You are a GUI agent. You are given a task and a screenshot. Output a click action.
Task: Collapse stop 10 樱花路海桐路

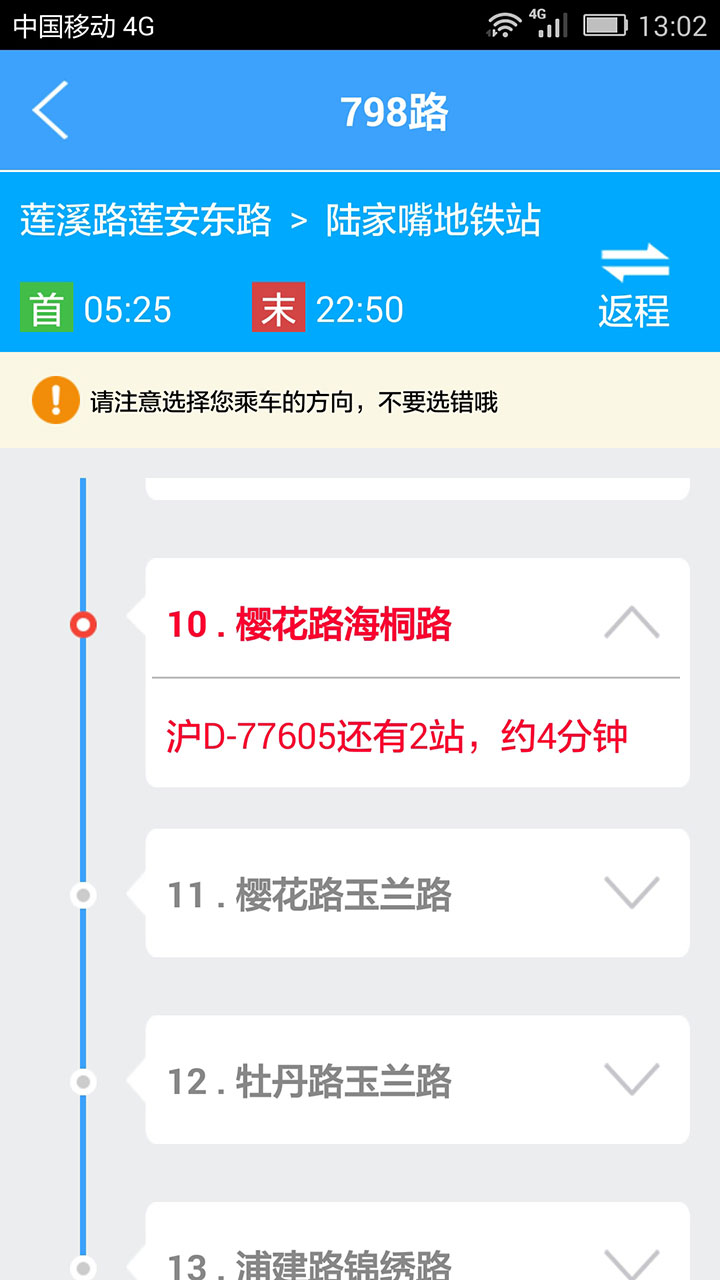point(631,624)
